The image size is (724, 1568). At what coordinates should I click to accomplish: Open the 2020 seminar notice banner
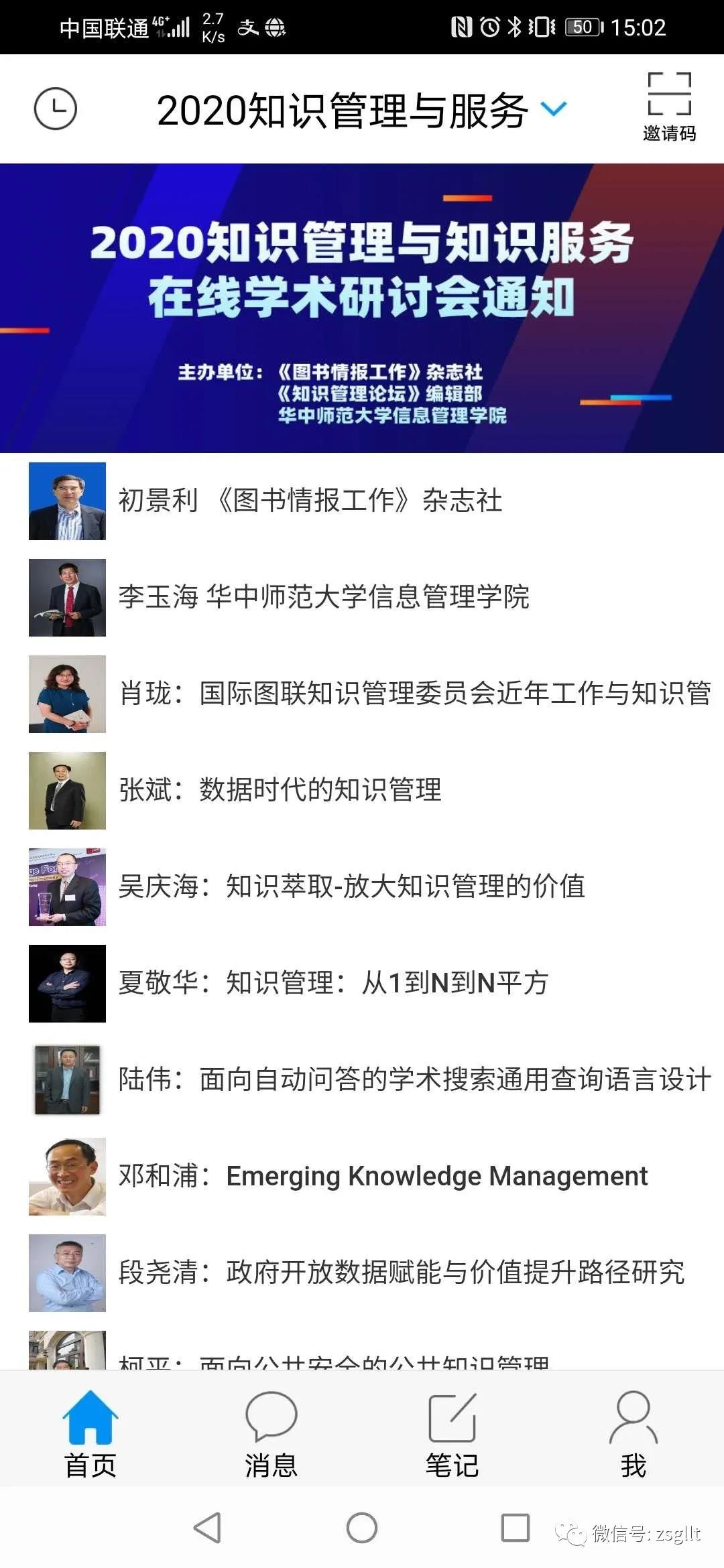tap(362, 308)
